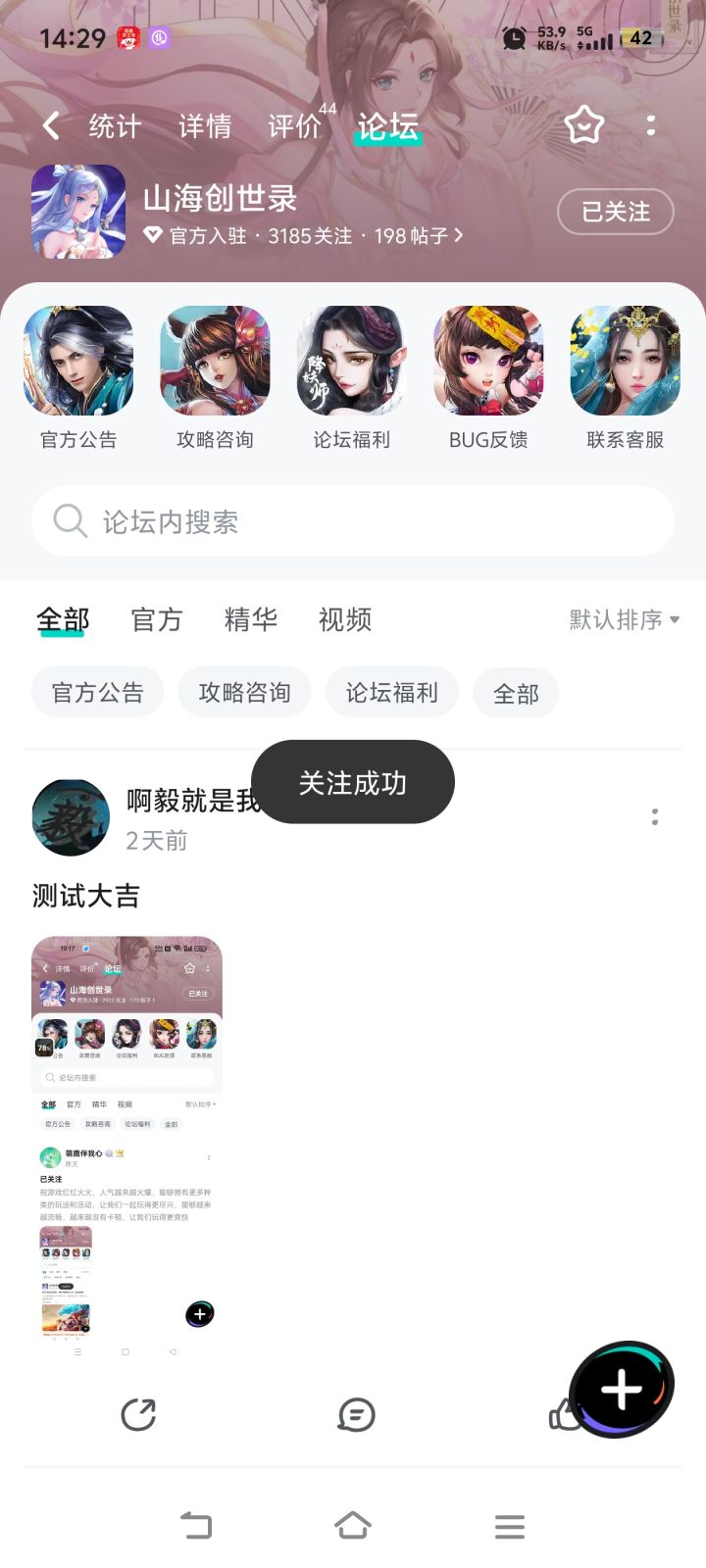Open the 论坛福利 shortcut icon
The height and width of the screenshot is (1568, 706).
point(351,361)
